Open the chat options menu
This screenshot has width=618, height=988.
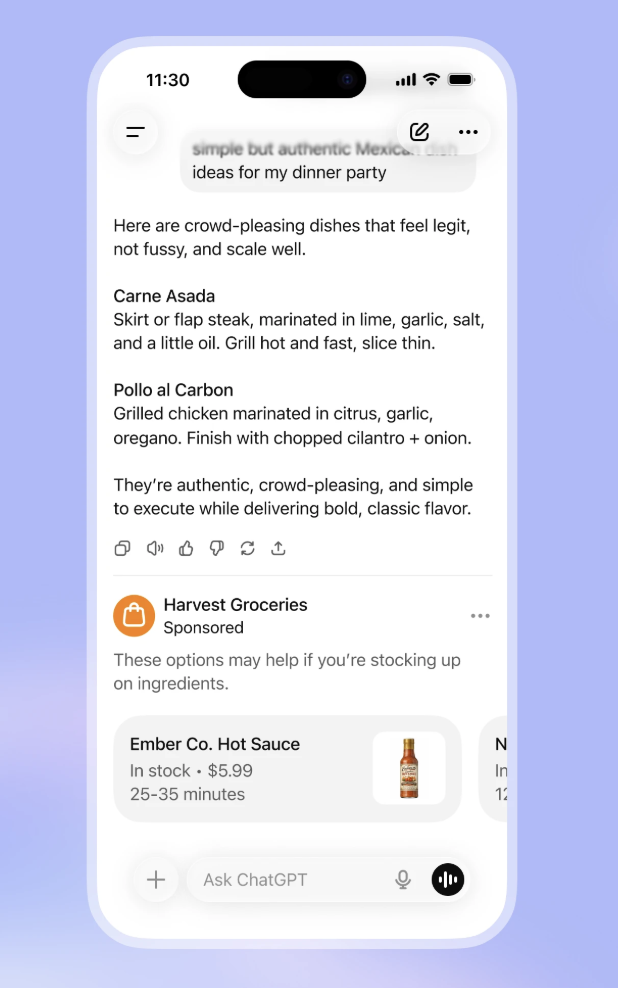tap(468, 132)
